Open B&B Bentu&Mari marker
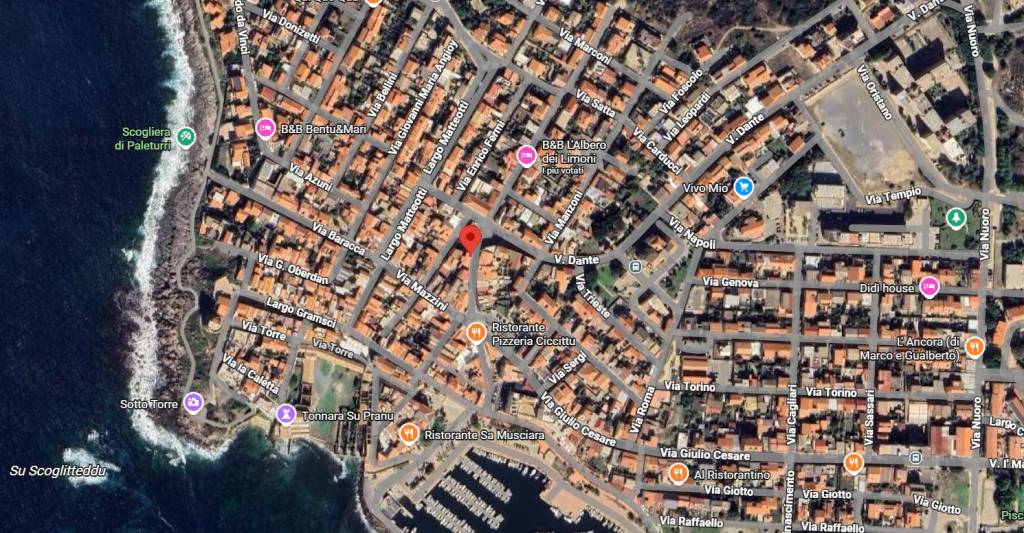 click(x=265, y=128)
